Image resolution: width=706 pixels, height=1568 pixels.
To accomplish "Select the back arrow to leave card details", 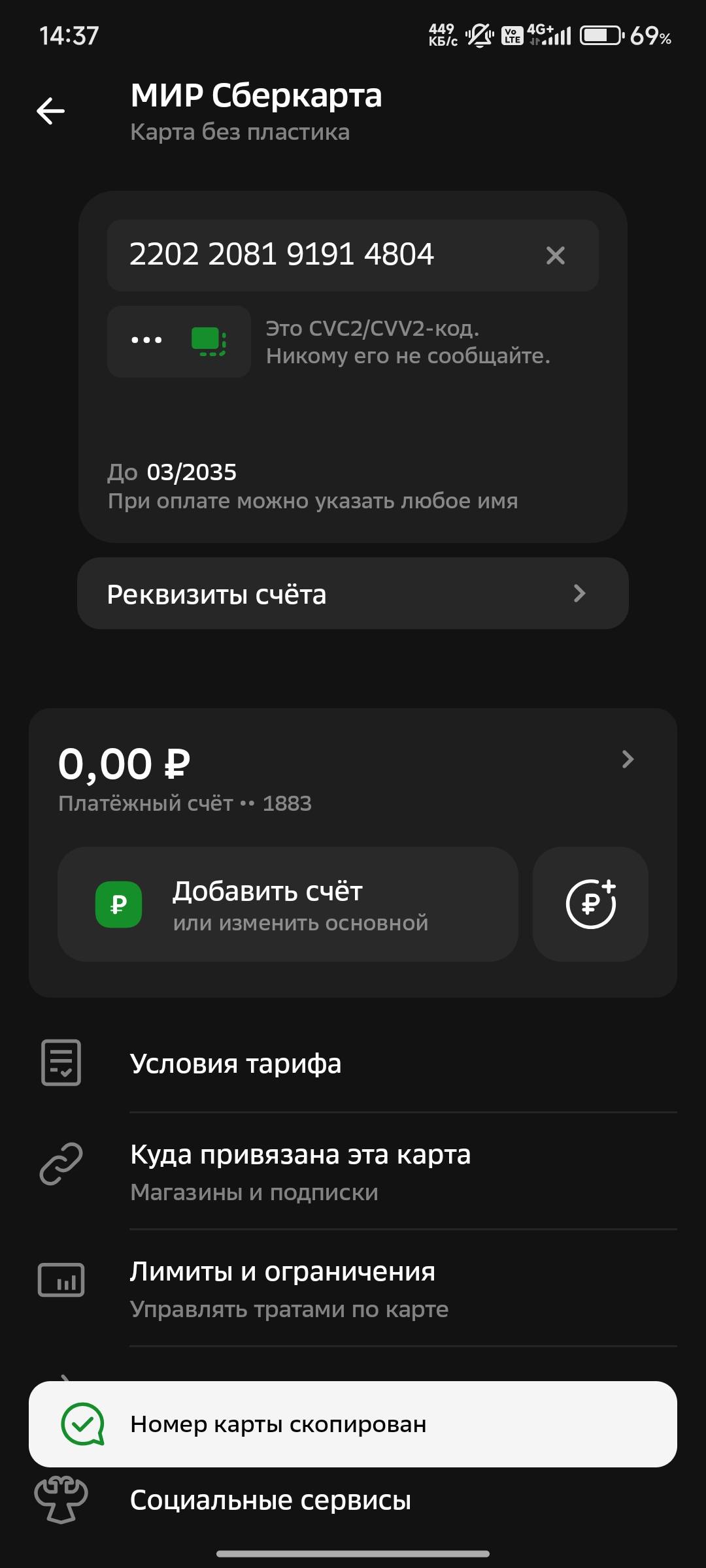I will pyautogui.click(x=51, y=110).
